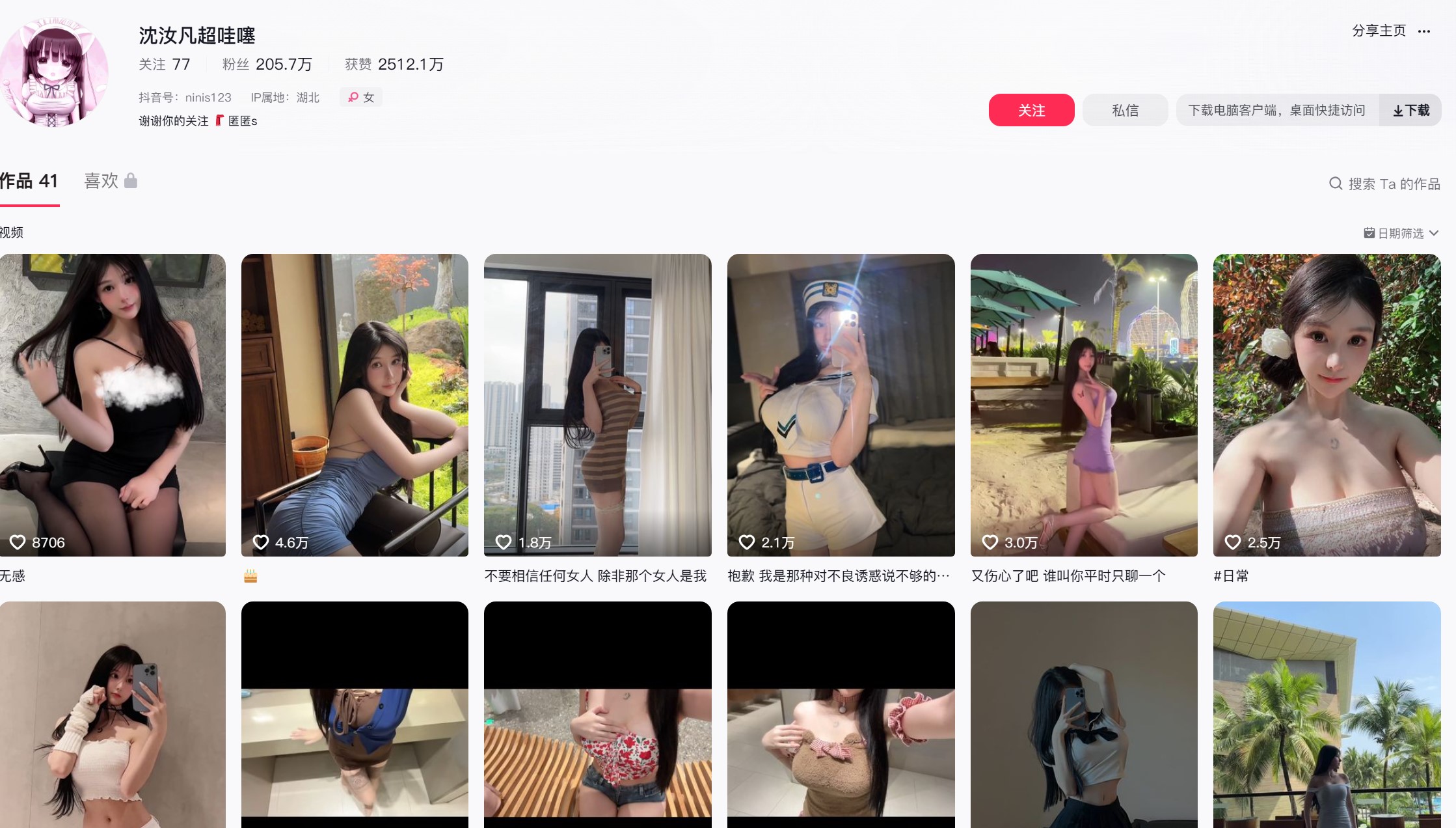This screenshot has height=828, width=1456.
Task: Open the #日常 video
Action: click(1327, 405)
